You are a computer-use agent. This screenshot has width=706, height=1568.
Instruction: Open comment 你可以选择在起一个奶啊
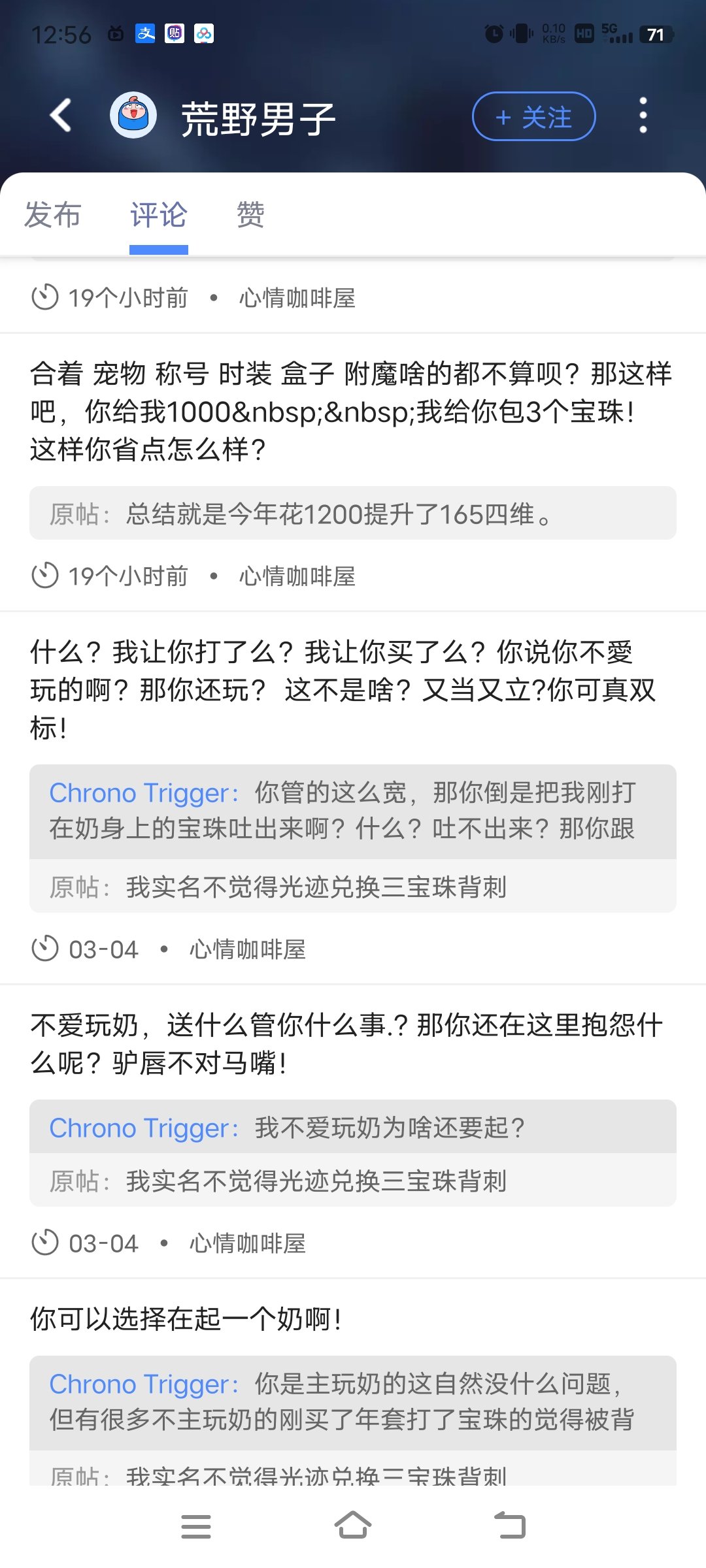click(186, 1319)
